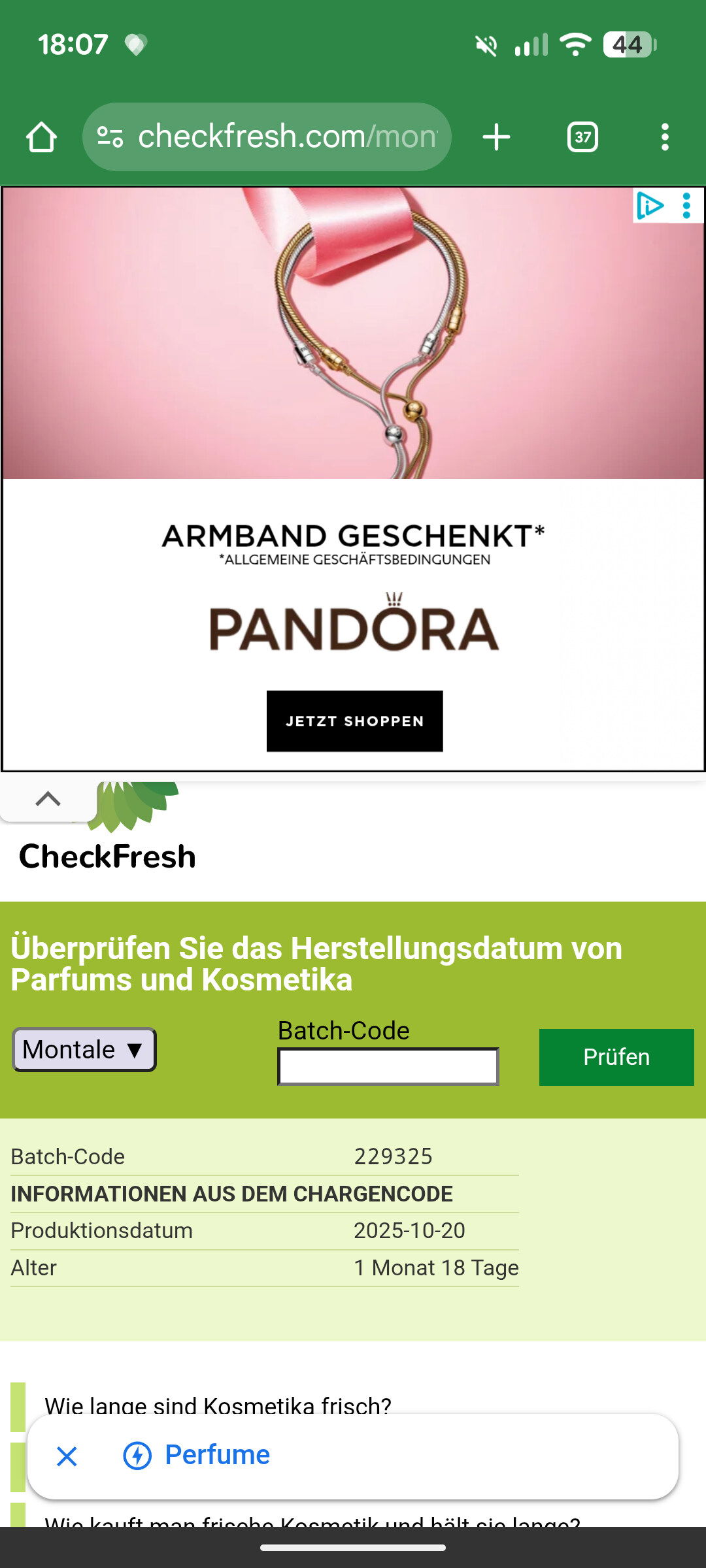Dismiss the Perfume suggestion popup
This screenshot has width=706, height=1568.
click(x=67, y=1456)
